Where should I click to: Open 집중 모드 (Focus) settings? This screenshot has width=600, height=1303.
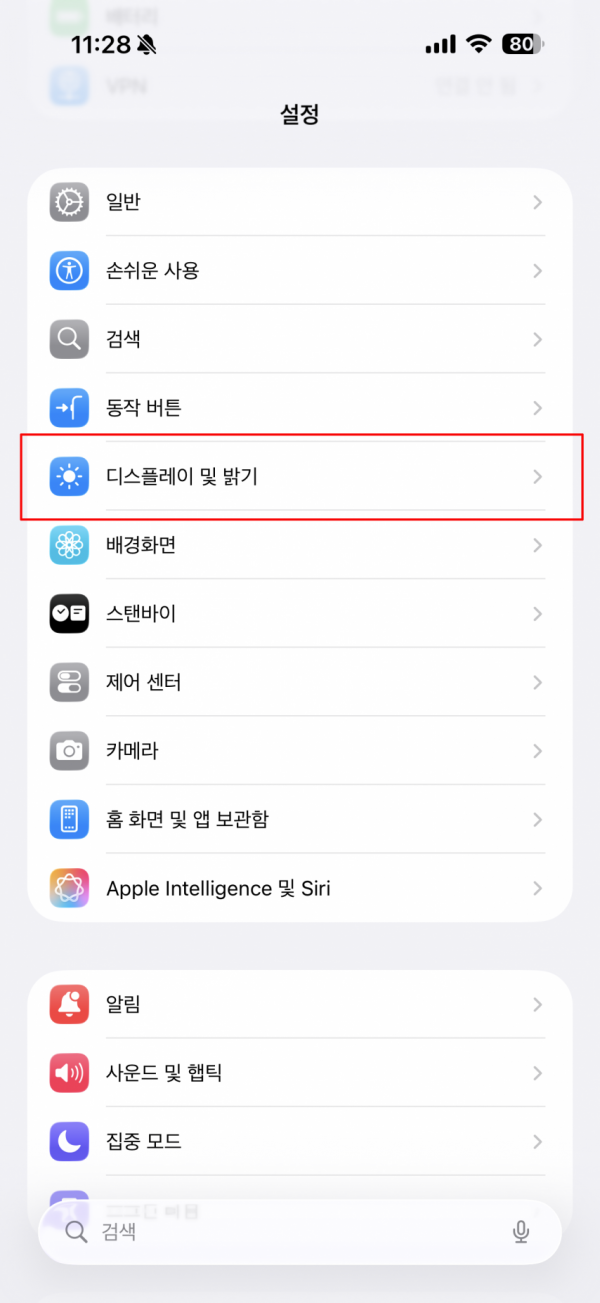(x=300, y=1141)
